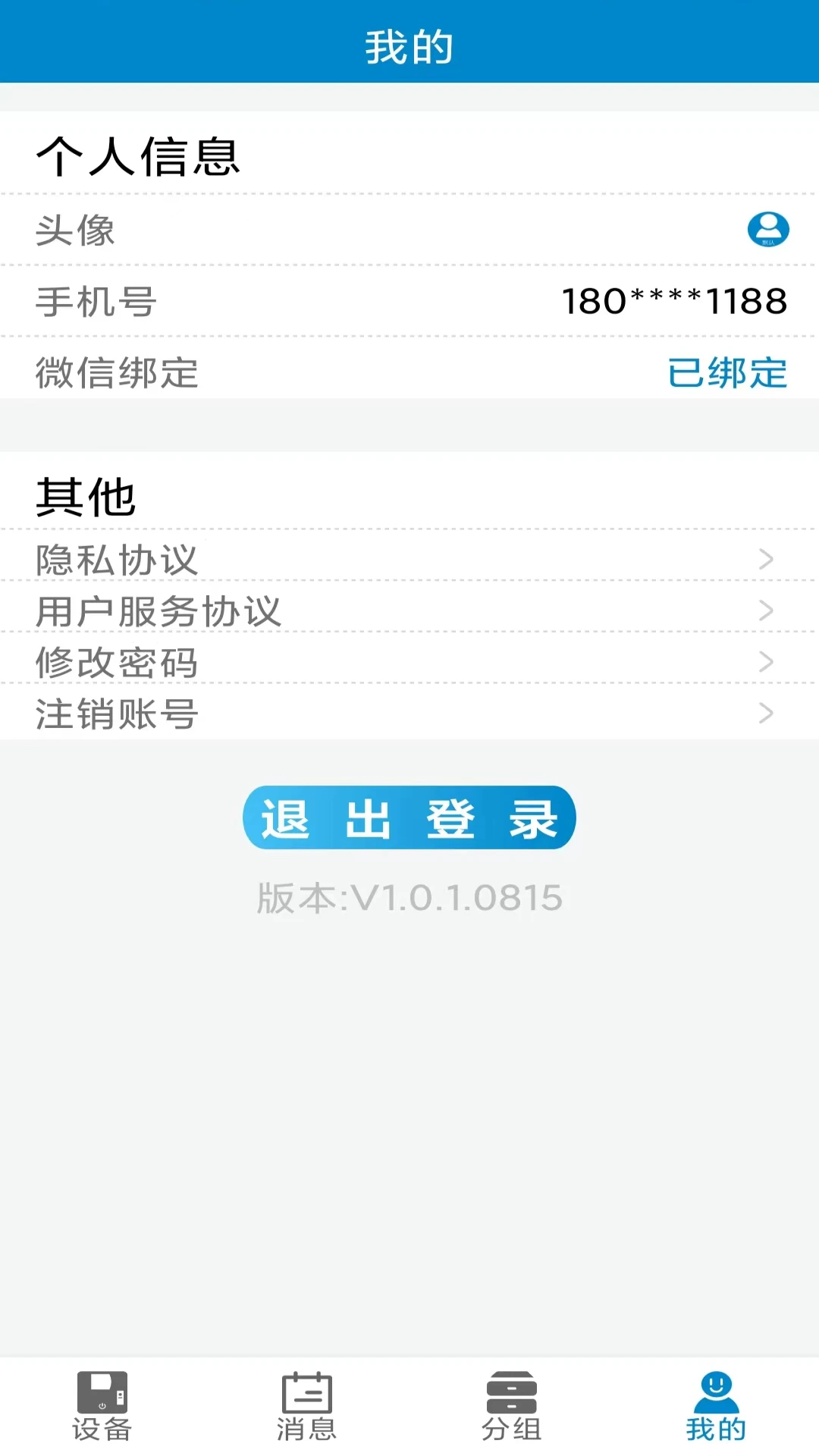The image size is (819, 1456).
Task: Tap the masked number 180****1188
Action: tap(675, 300)
